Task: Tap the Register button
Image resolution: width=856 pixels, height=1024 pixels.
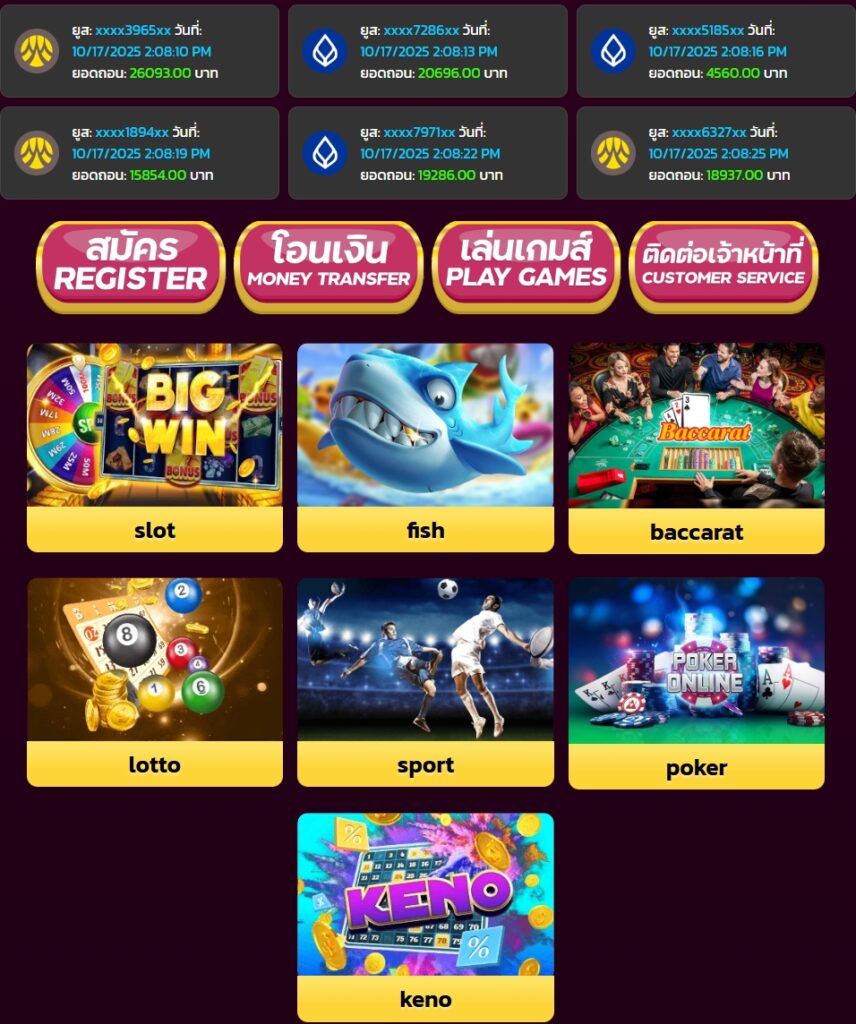Action: click(130, 266)
